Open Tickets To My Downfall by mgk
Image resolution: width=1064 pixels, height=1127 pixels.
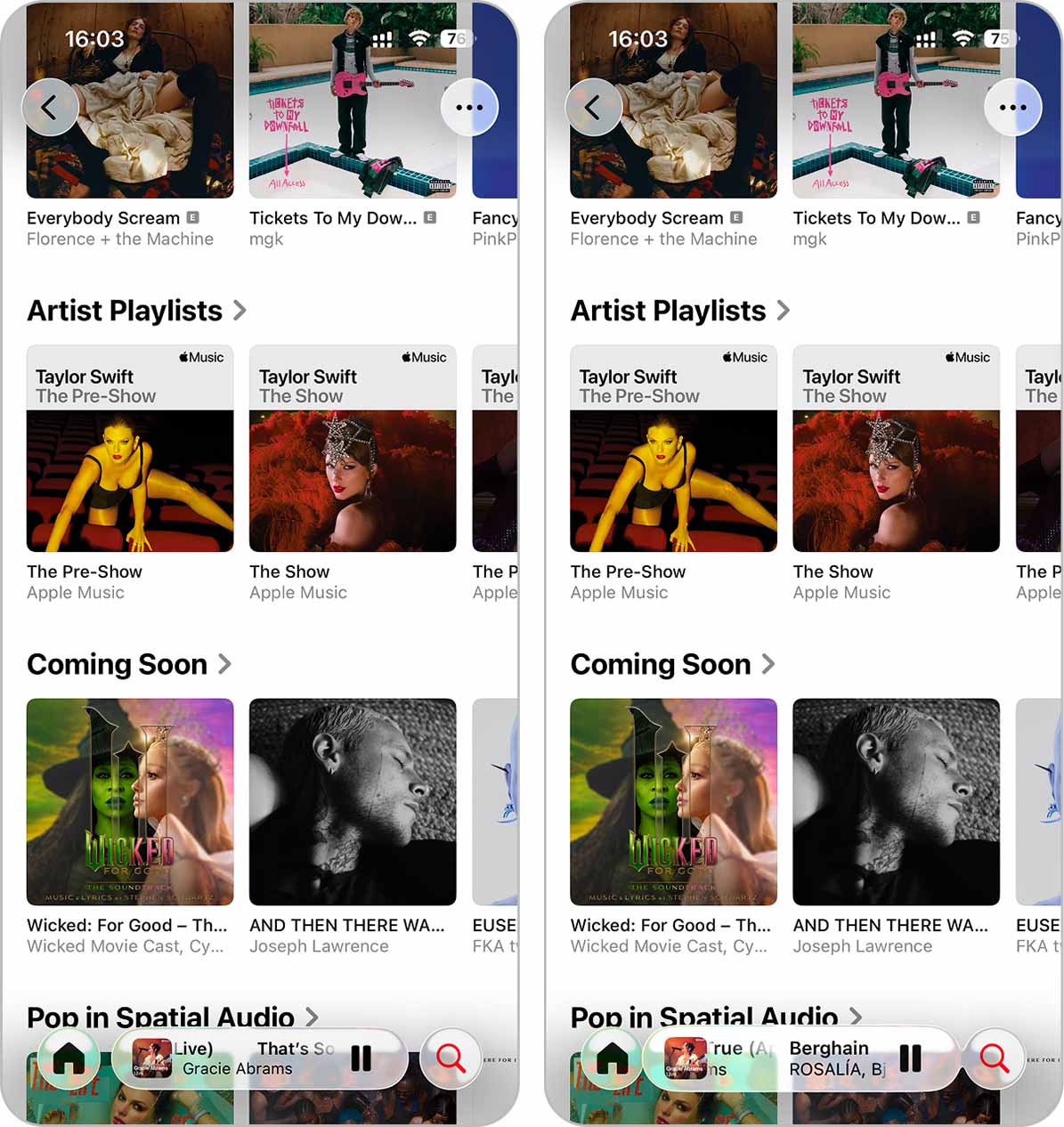pos(353,100)
